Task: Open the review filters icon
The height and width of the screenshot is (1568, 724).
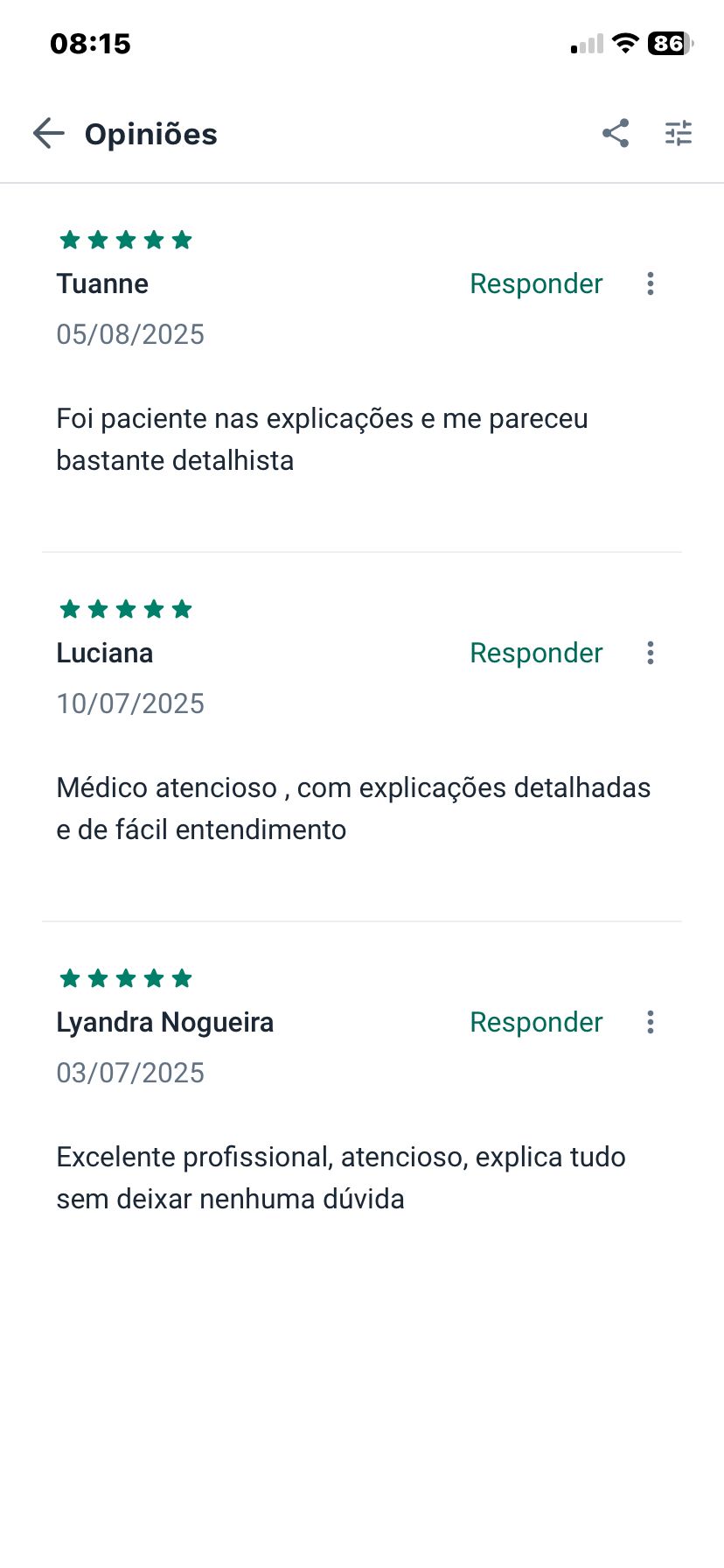Action: tap(679, 134)
